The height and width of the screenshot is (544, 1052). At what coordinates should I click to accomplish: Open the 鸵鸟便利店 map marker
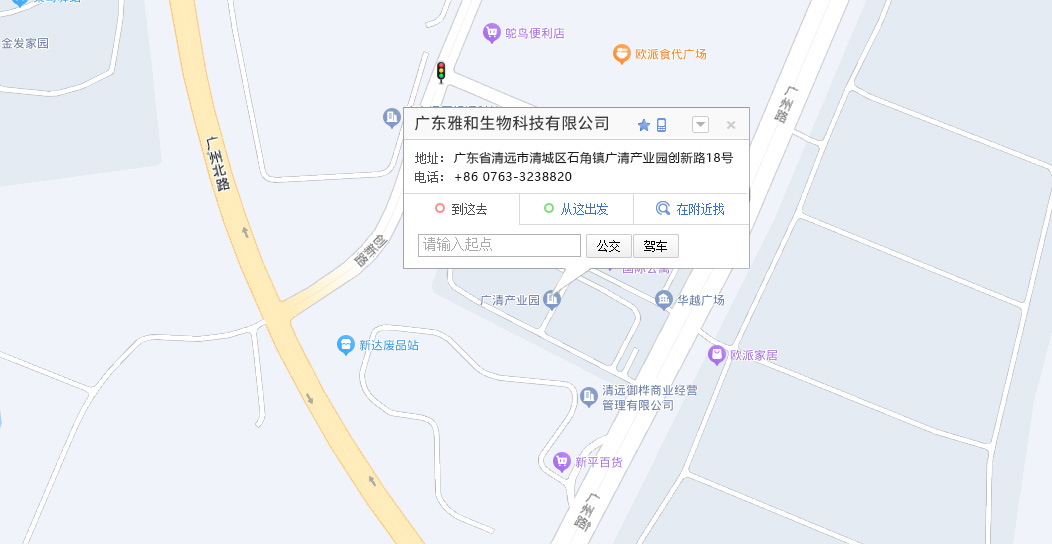coord(491,33)
